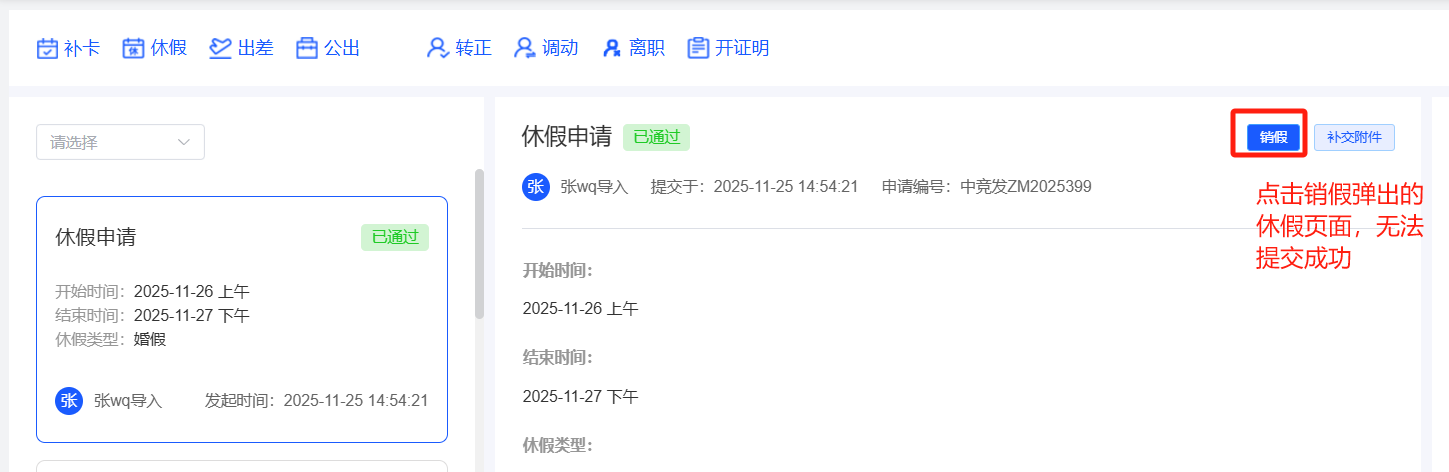
Task: Open the 休假申请 card for 婚假
Action: (241, 319)
